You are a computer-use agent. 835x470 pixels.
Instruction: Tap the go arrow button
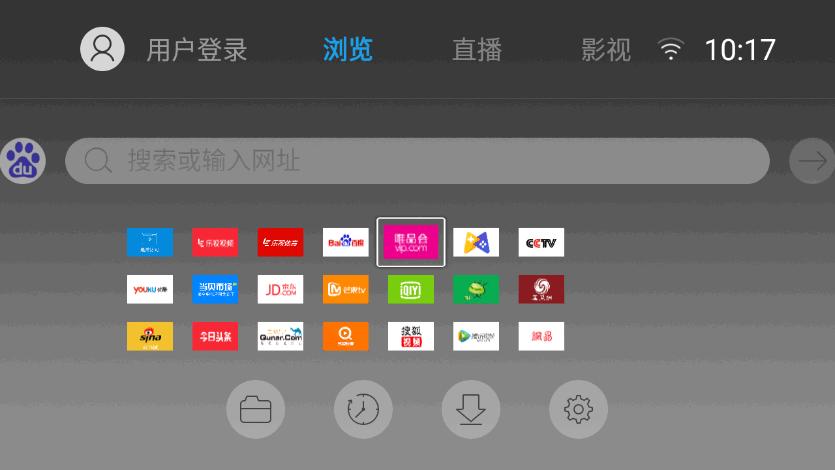[812, 161]
